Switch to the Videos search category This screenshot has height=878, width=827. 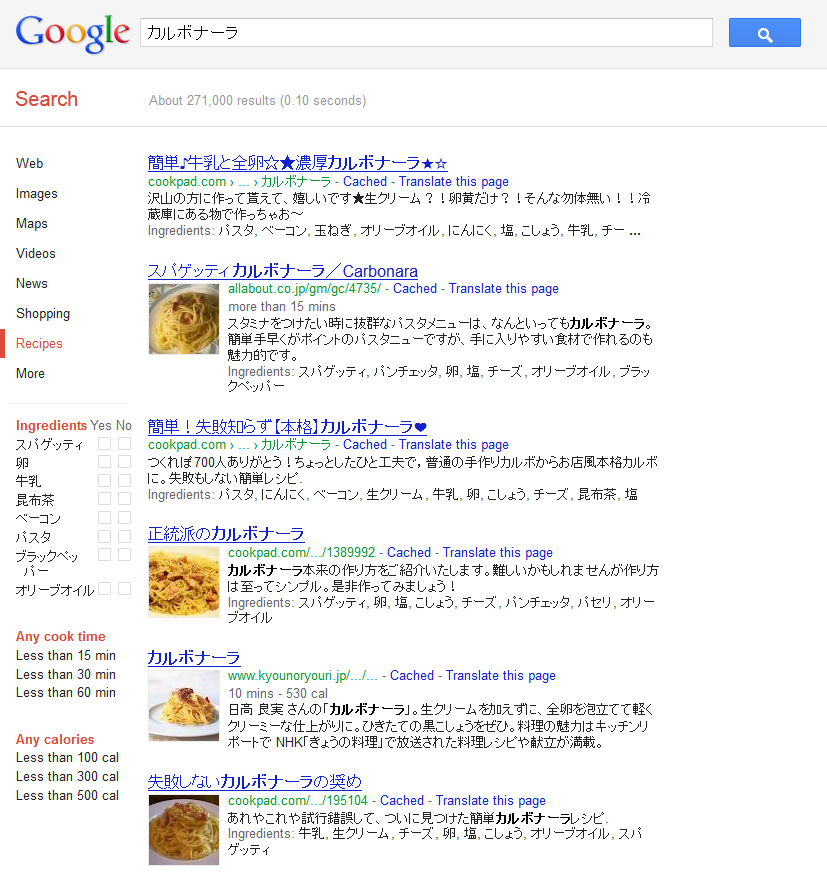[x=36, y=254]
